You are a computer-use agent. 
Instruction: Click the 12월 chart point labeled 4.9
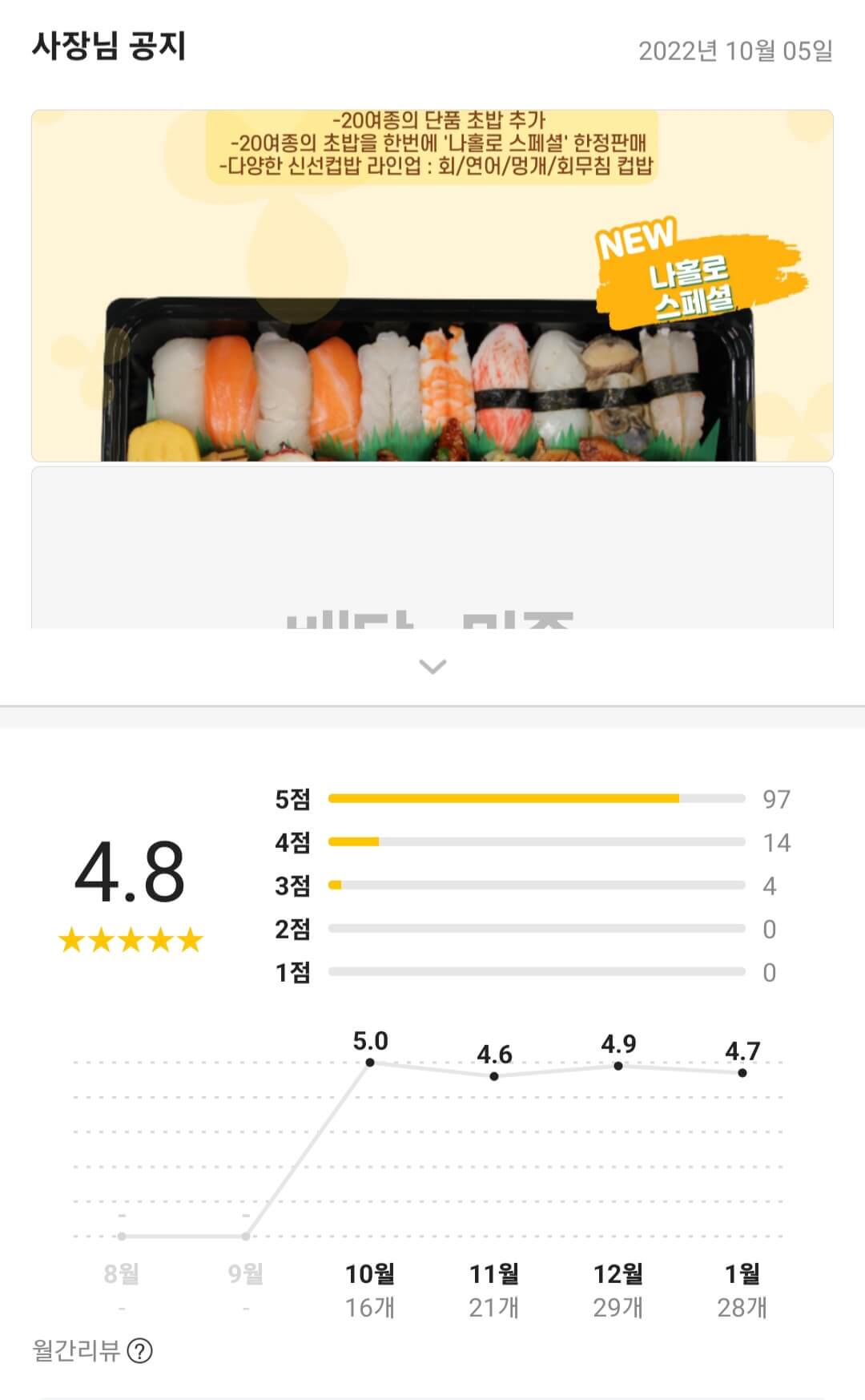click(617, 1066)
